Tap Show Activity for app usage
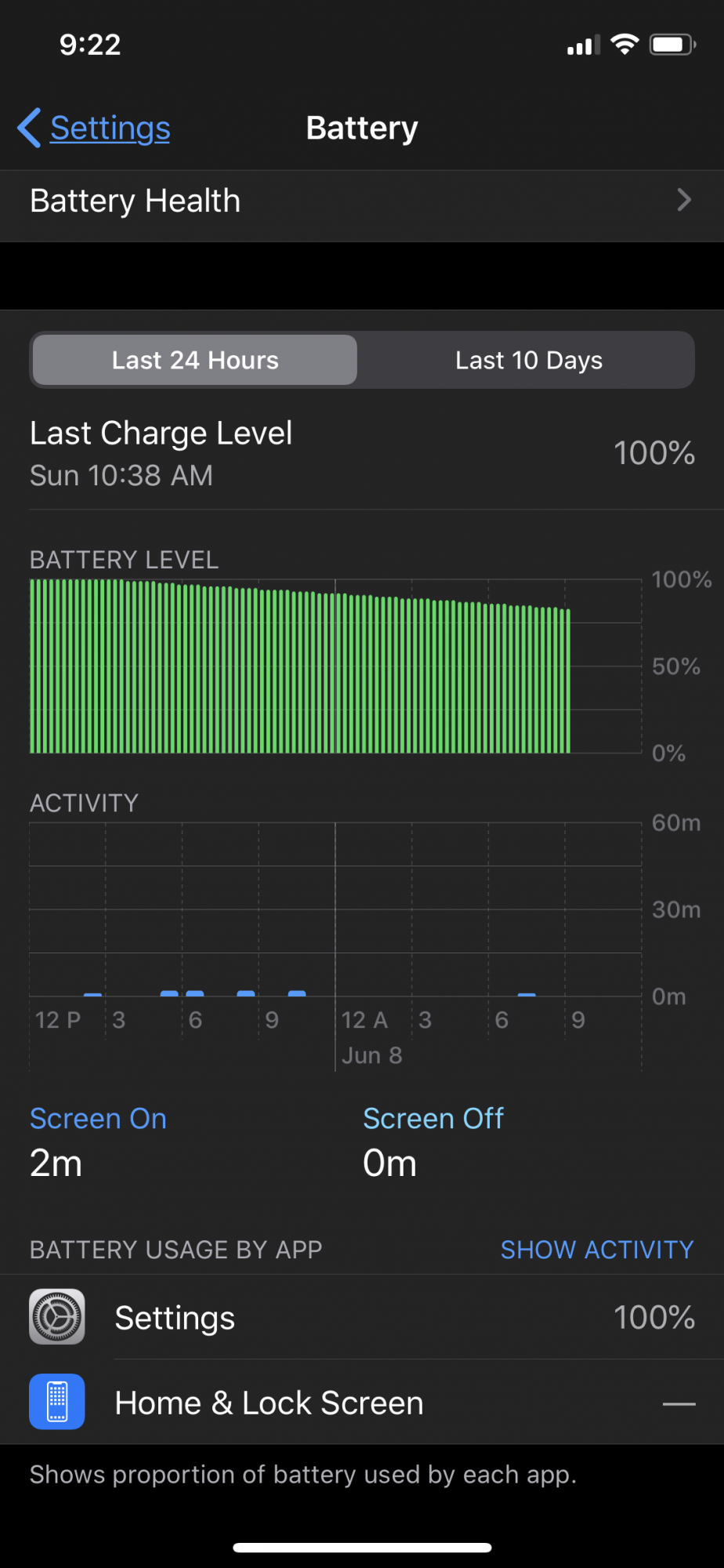Image resolution: width=724 pixels, height=1568 pixels. click(596, 1250)
